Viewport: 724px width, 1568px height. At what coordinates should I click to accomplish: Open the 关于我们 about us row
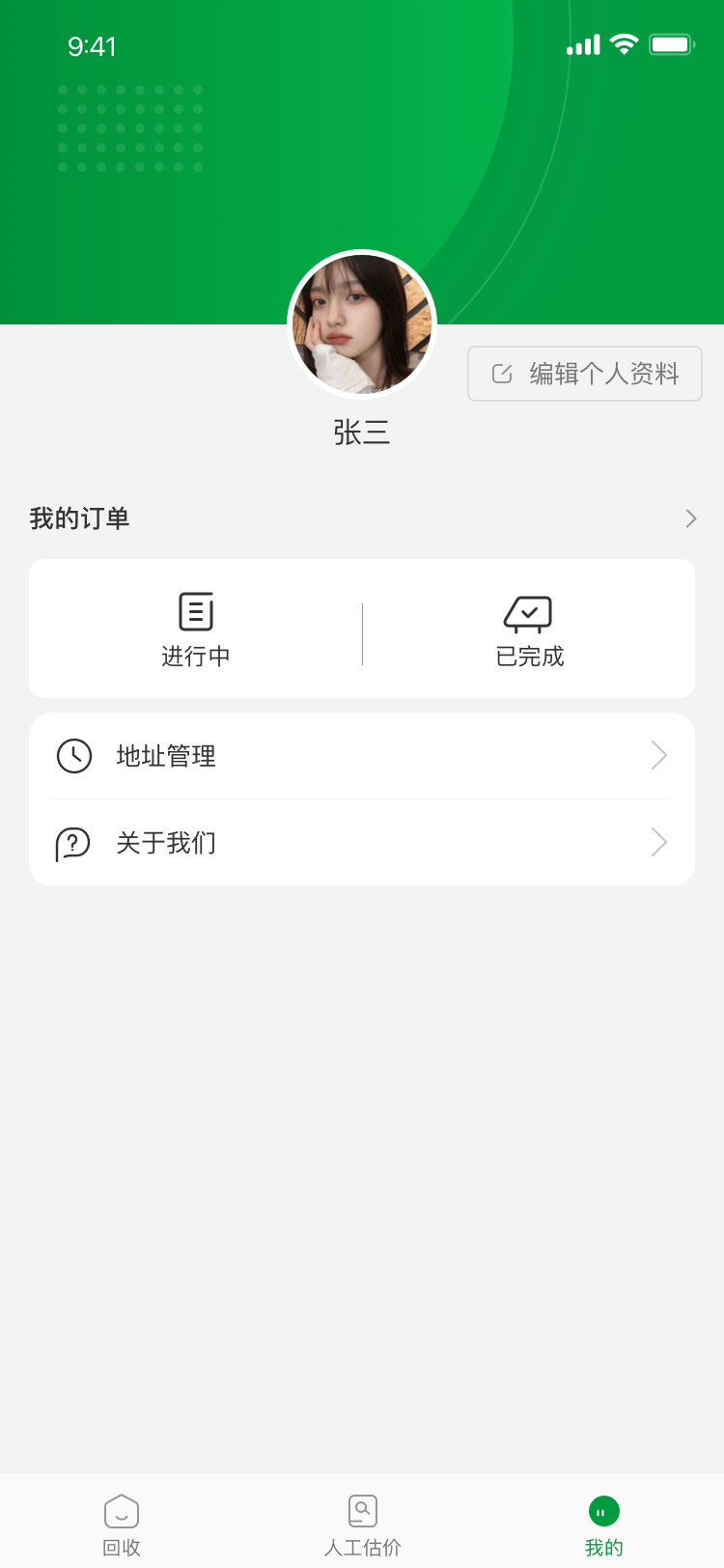(362, 843)
